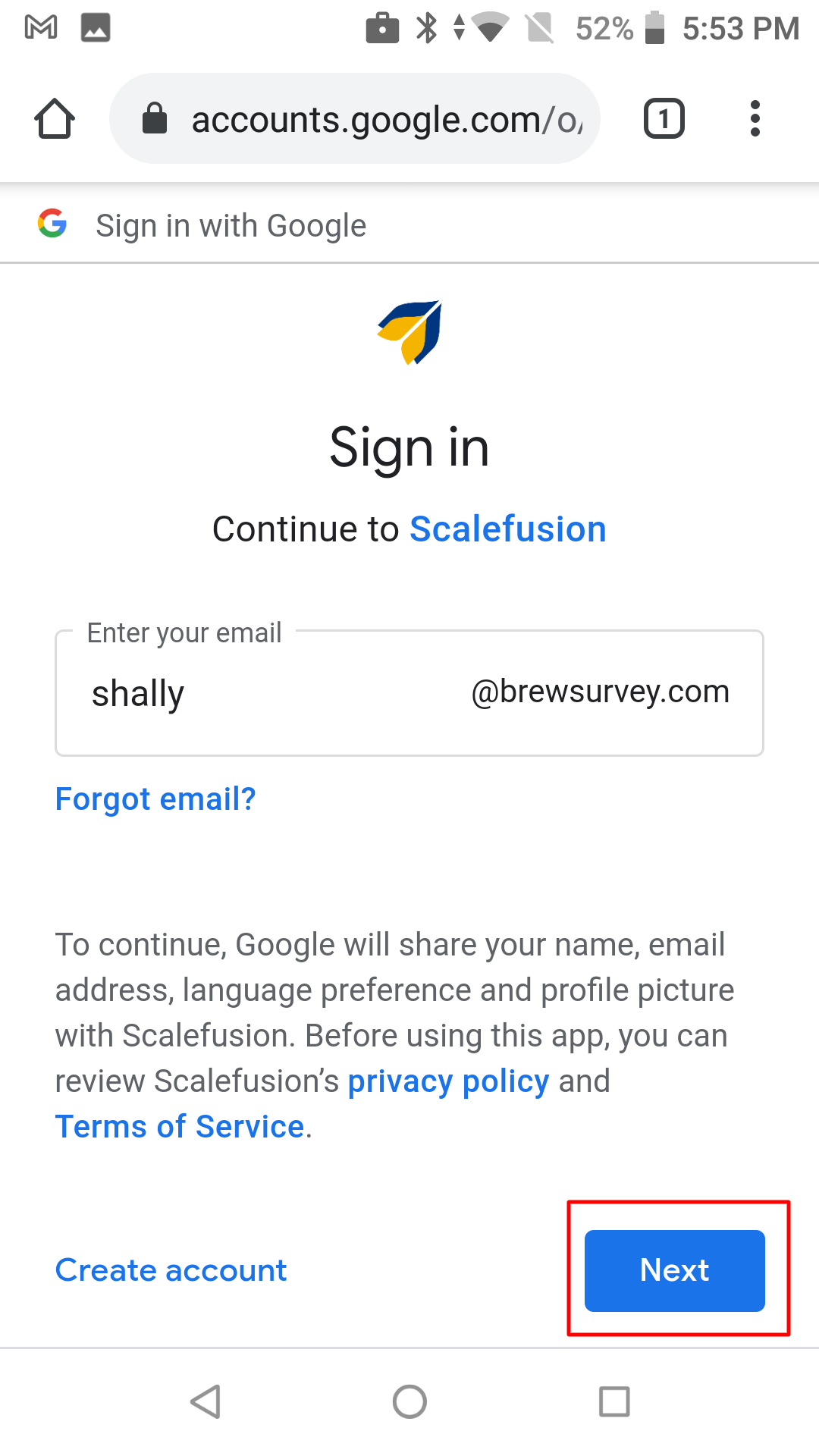Tap Forgot email?
Viewport: 819px width, 1456px height.
[x=155, y=799]
